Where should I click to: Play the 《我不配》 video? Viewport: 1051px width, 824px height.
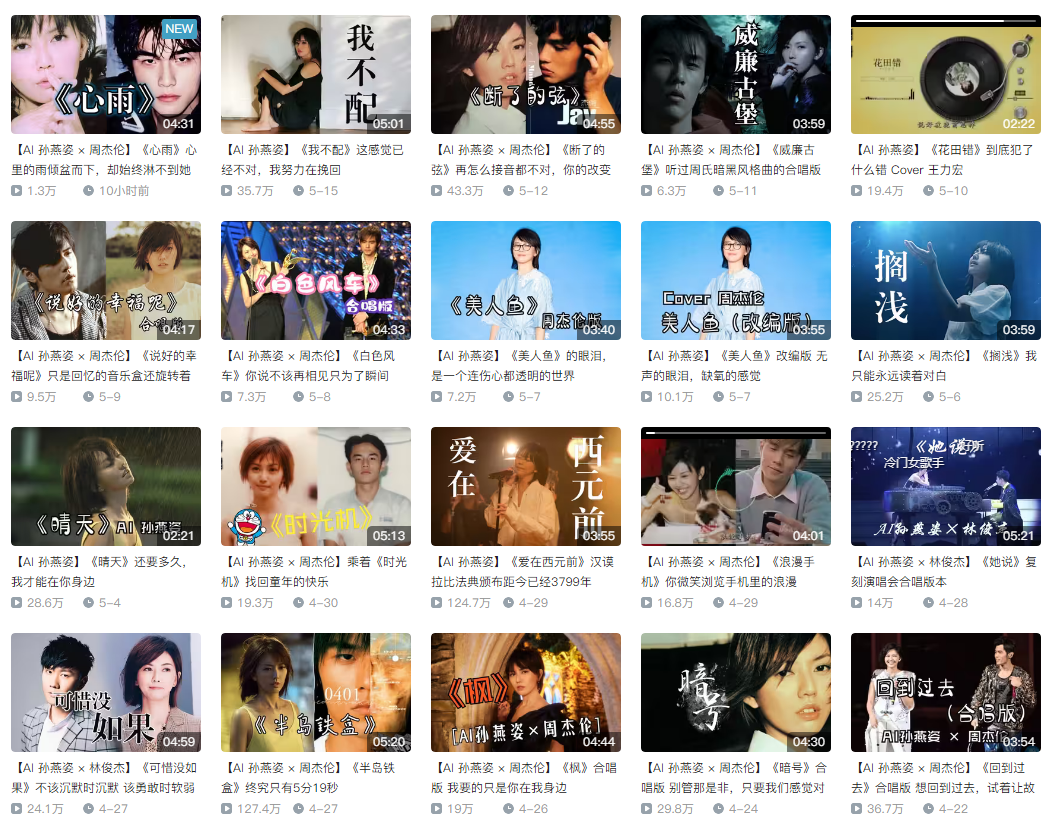click(315, 74)
